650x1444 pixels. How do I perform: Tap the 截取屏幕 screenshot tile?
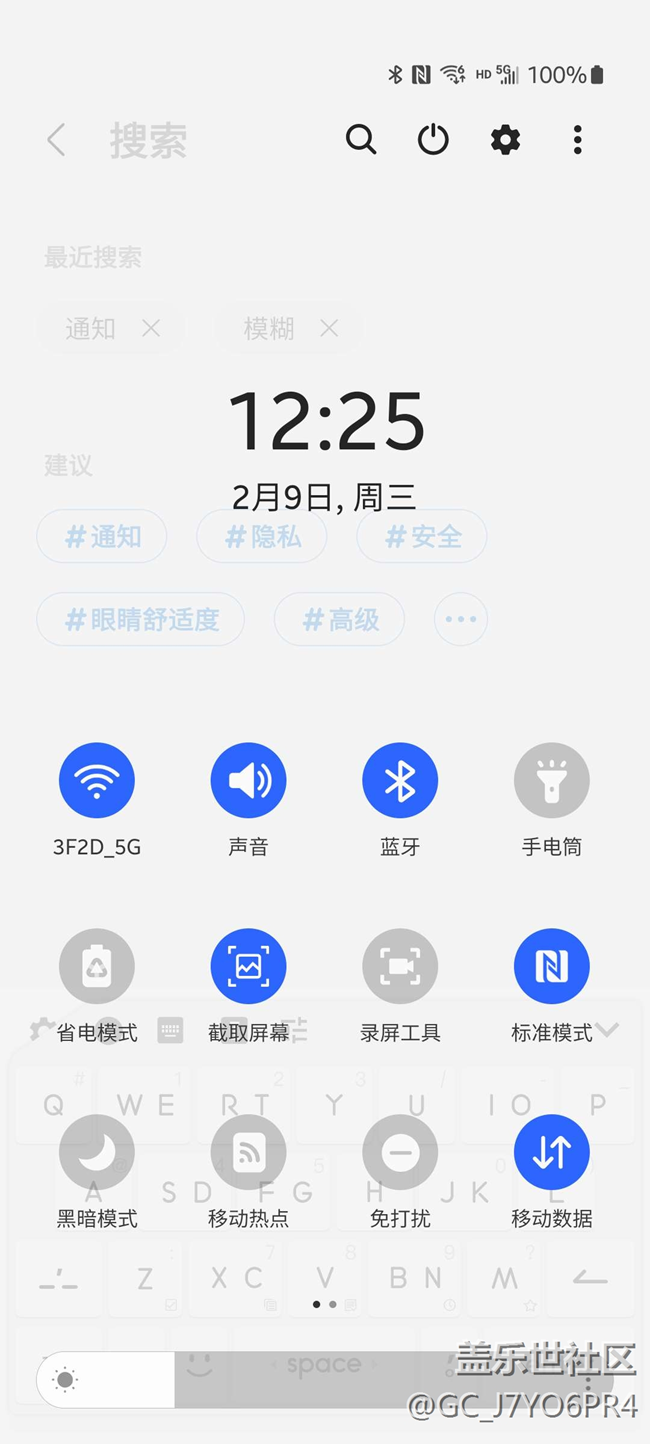point(249,966)
